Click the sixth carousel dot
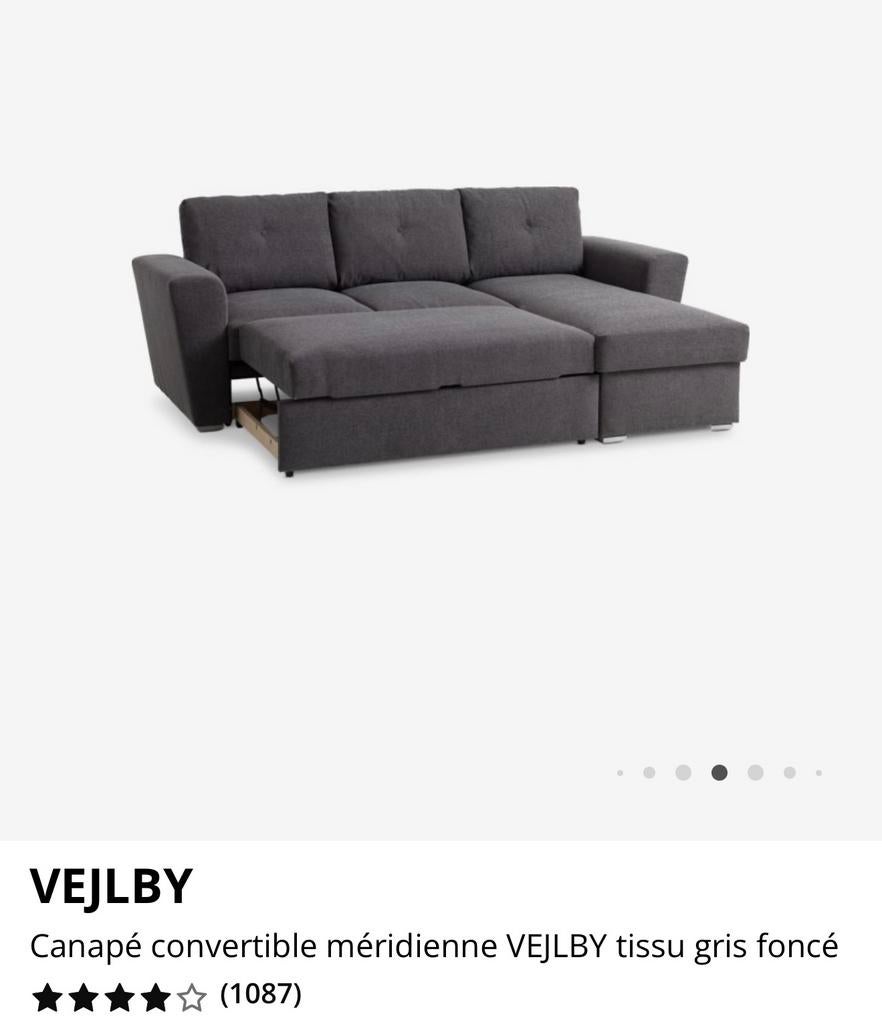882x1024 pixels. (x=790, y=772)
